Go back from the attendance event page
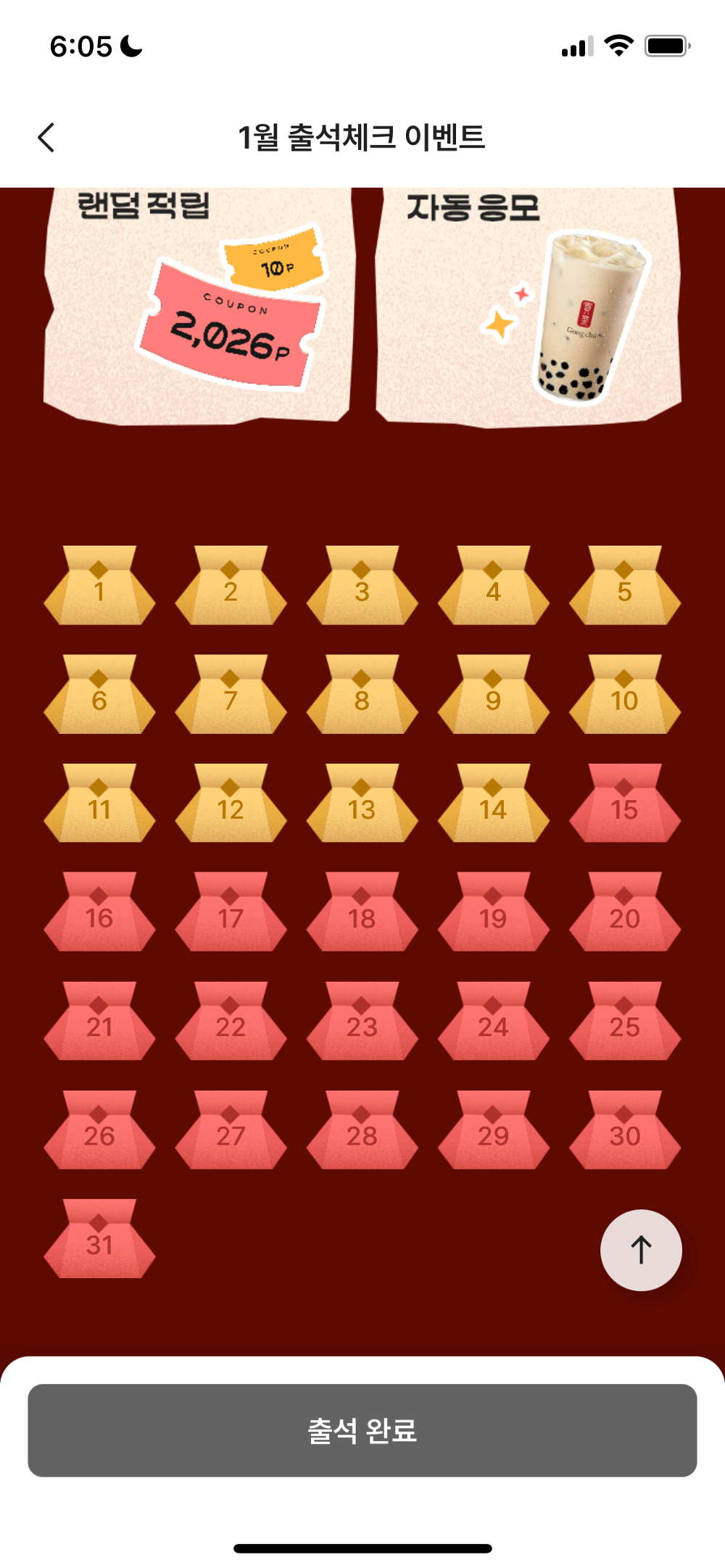725x1568 pixels. pos(46,137)
